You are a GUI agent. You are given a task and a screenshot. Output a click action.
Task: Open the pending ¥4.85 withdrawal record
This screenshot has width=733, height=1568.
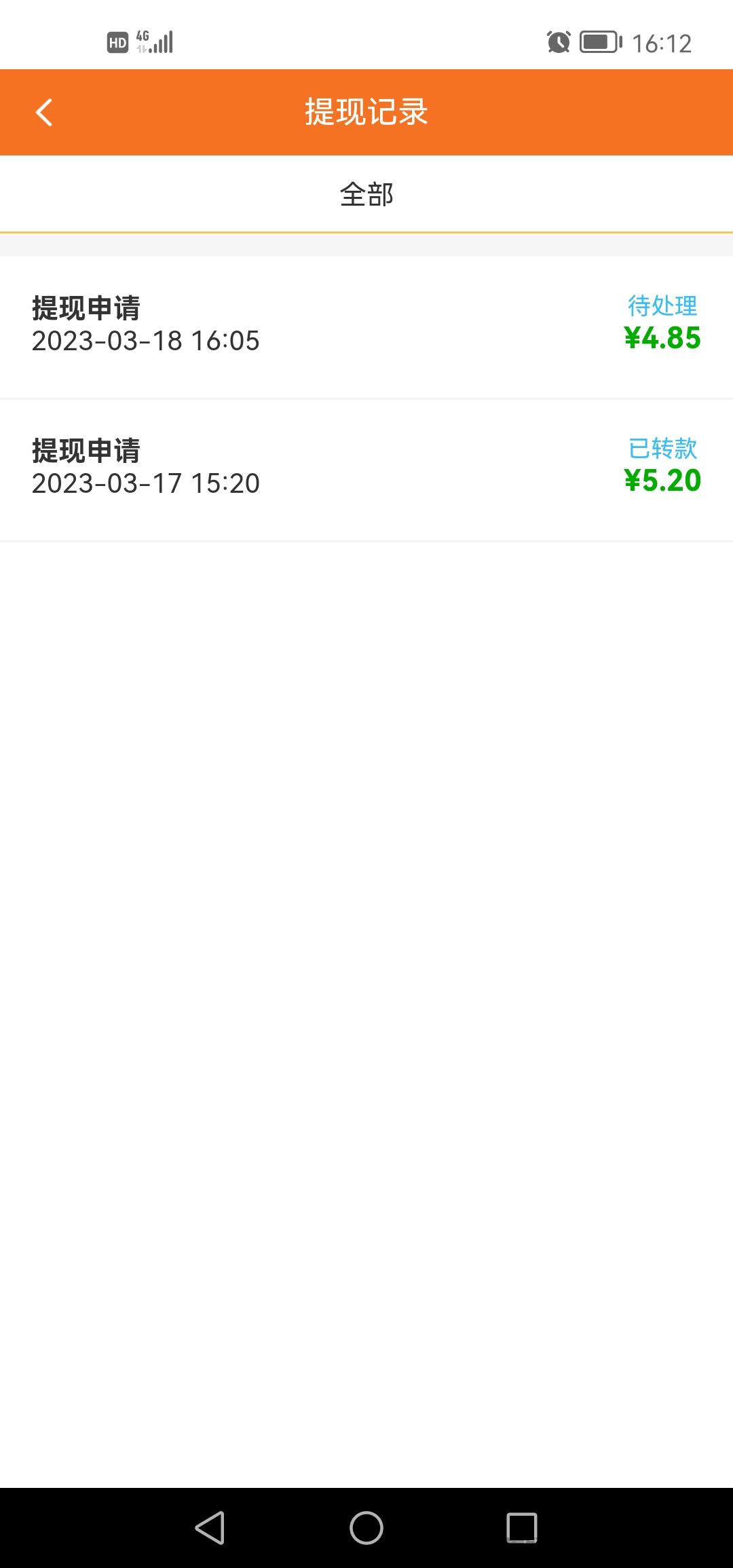point(366,327)
